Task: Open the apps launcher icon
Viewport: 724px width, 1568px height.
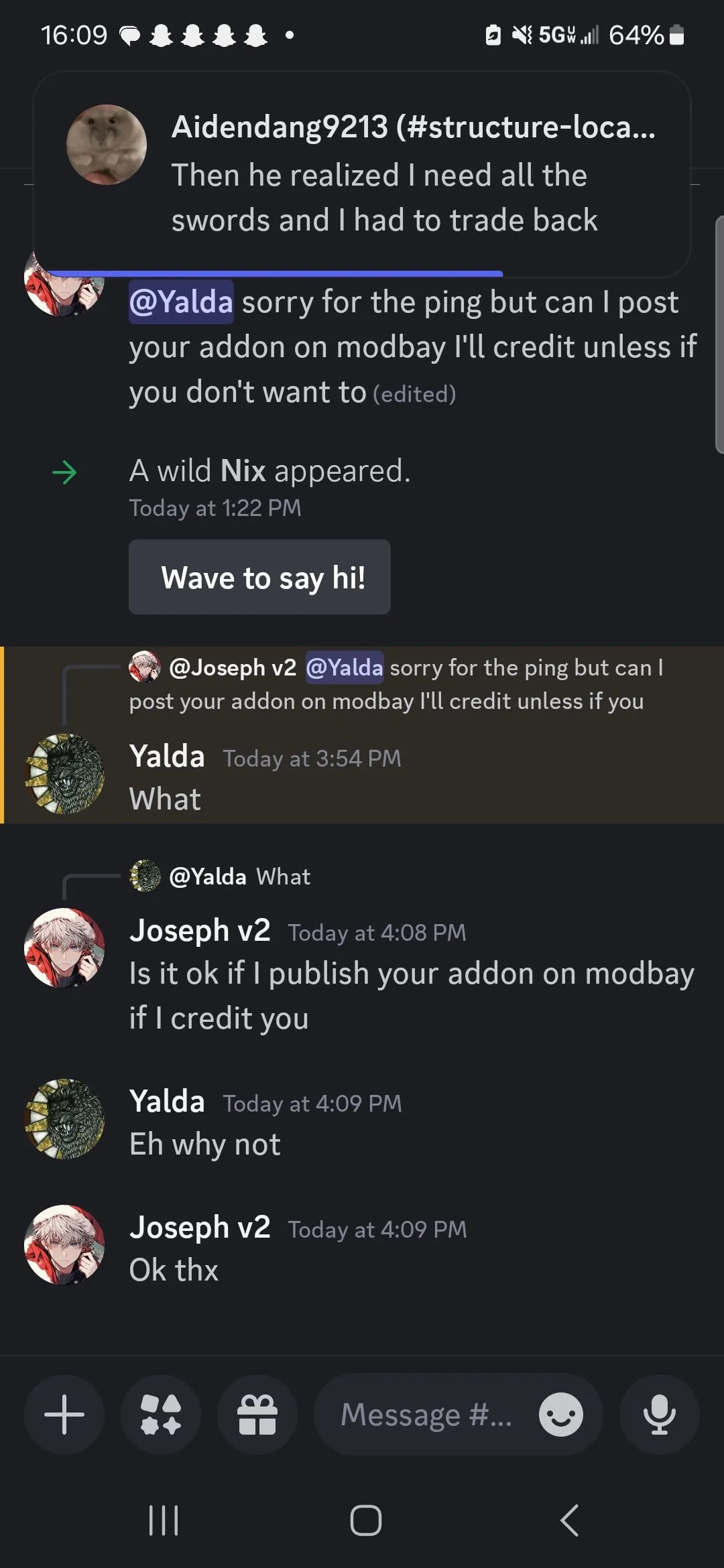Action: [161, 1415]
